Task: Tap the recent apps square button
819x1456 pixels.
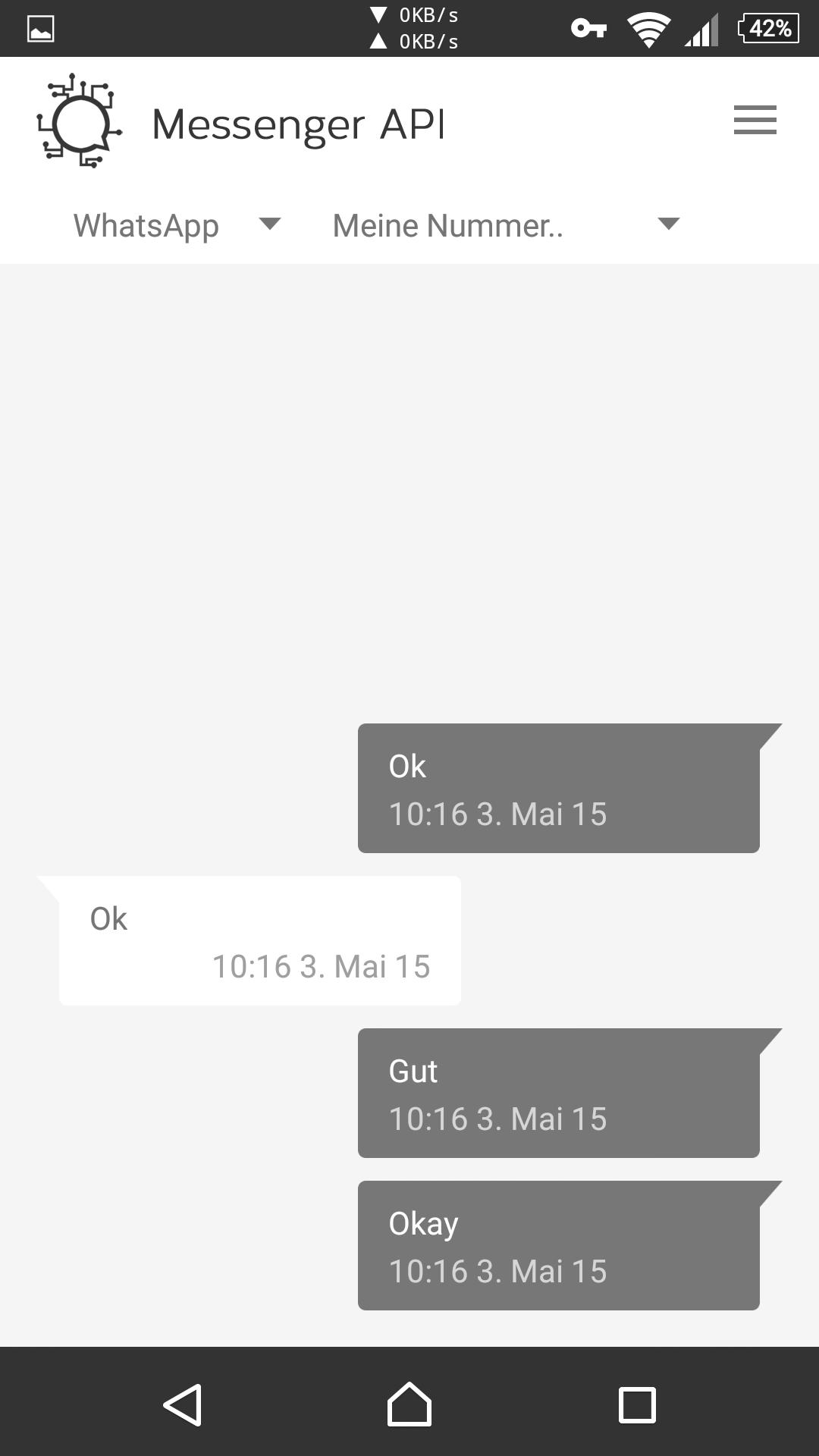Action: click(x=637, y=1404)
